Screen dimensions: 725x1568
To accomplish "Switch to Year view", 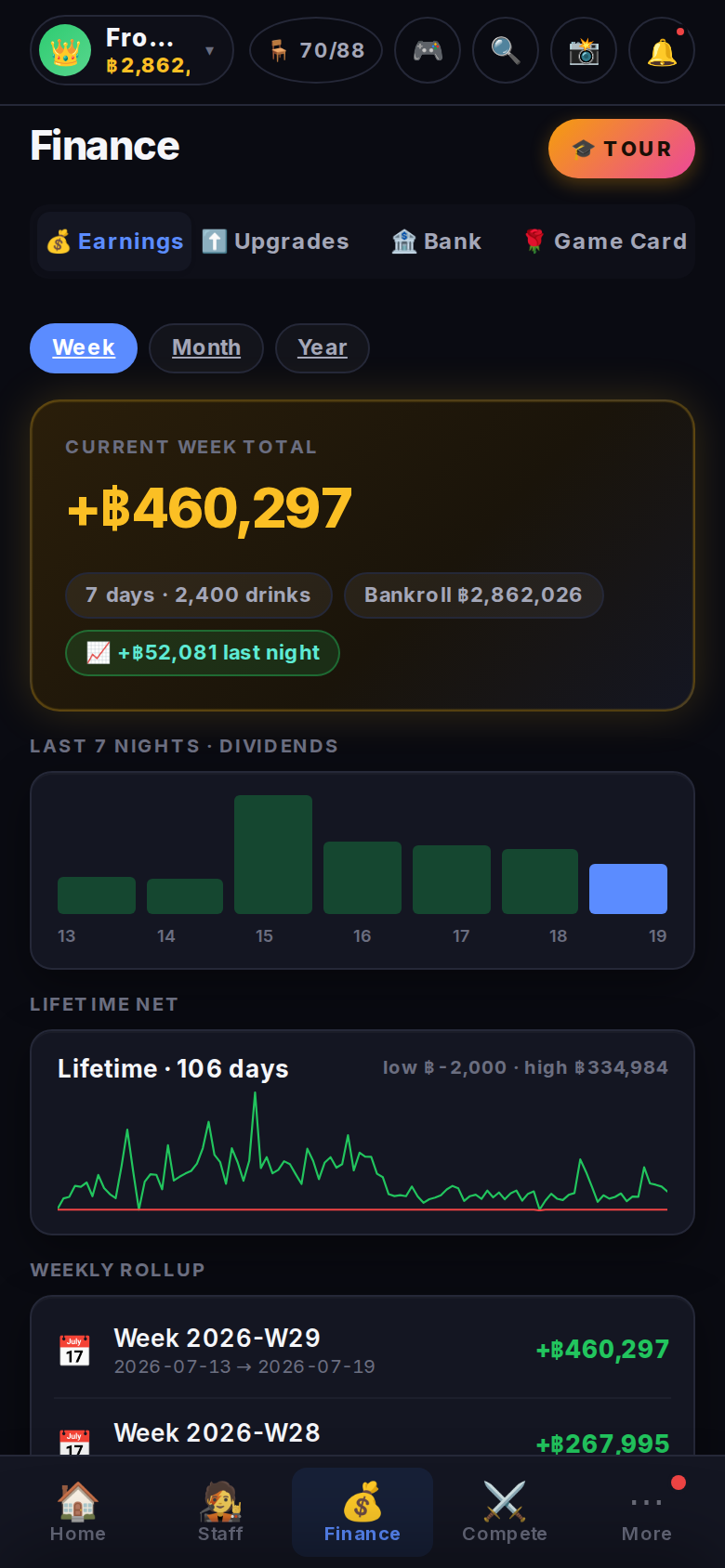I will pyautogui.click(x=323, y=348).
